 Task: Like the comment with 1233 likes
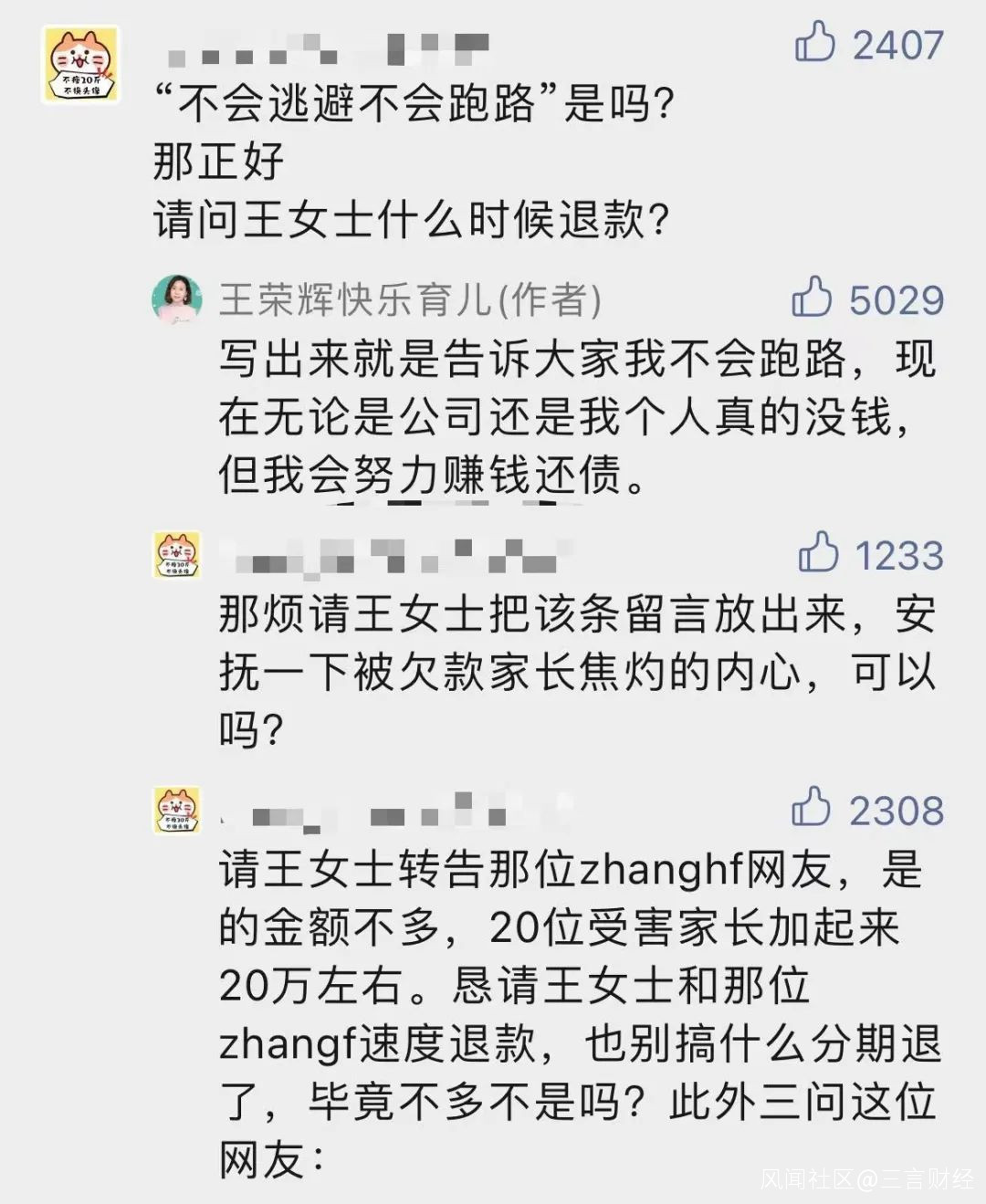point(818,553)
